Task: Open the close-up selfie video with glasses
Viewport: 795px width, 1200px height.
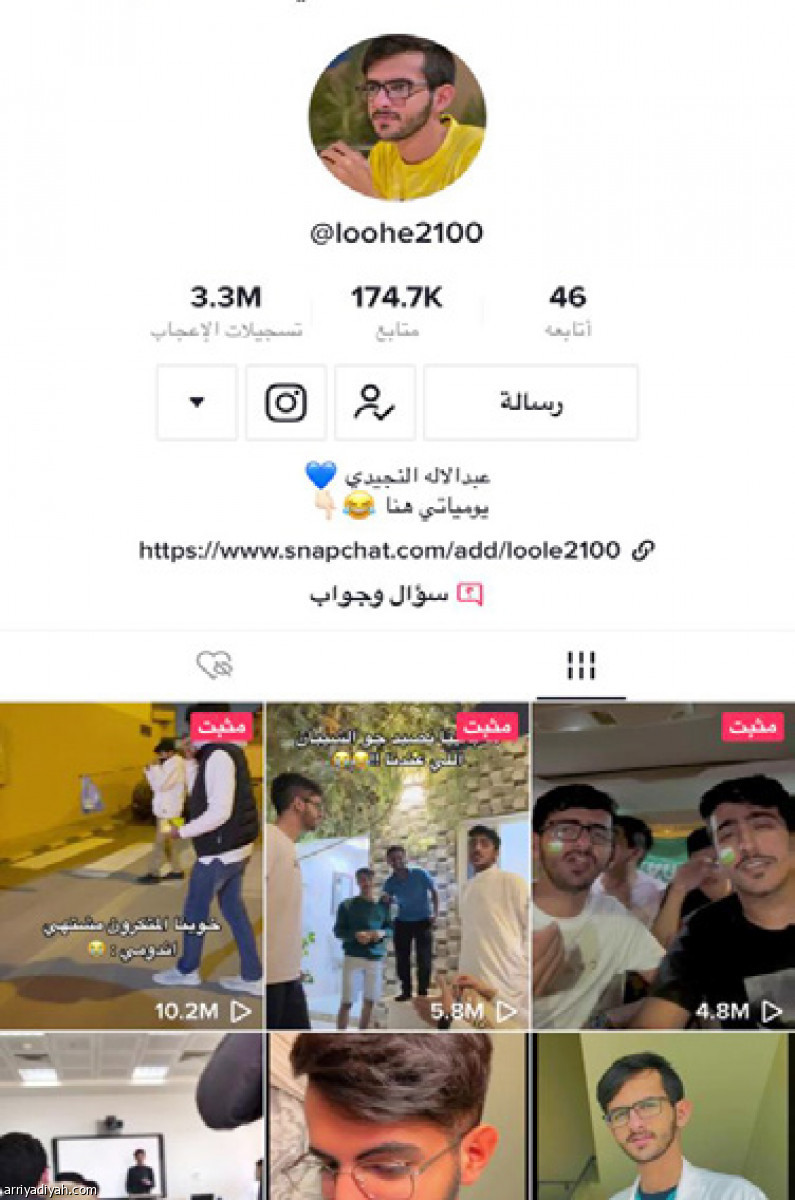Action: pyautogui.click(x=397, y=1115)
